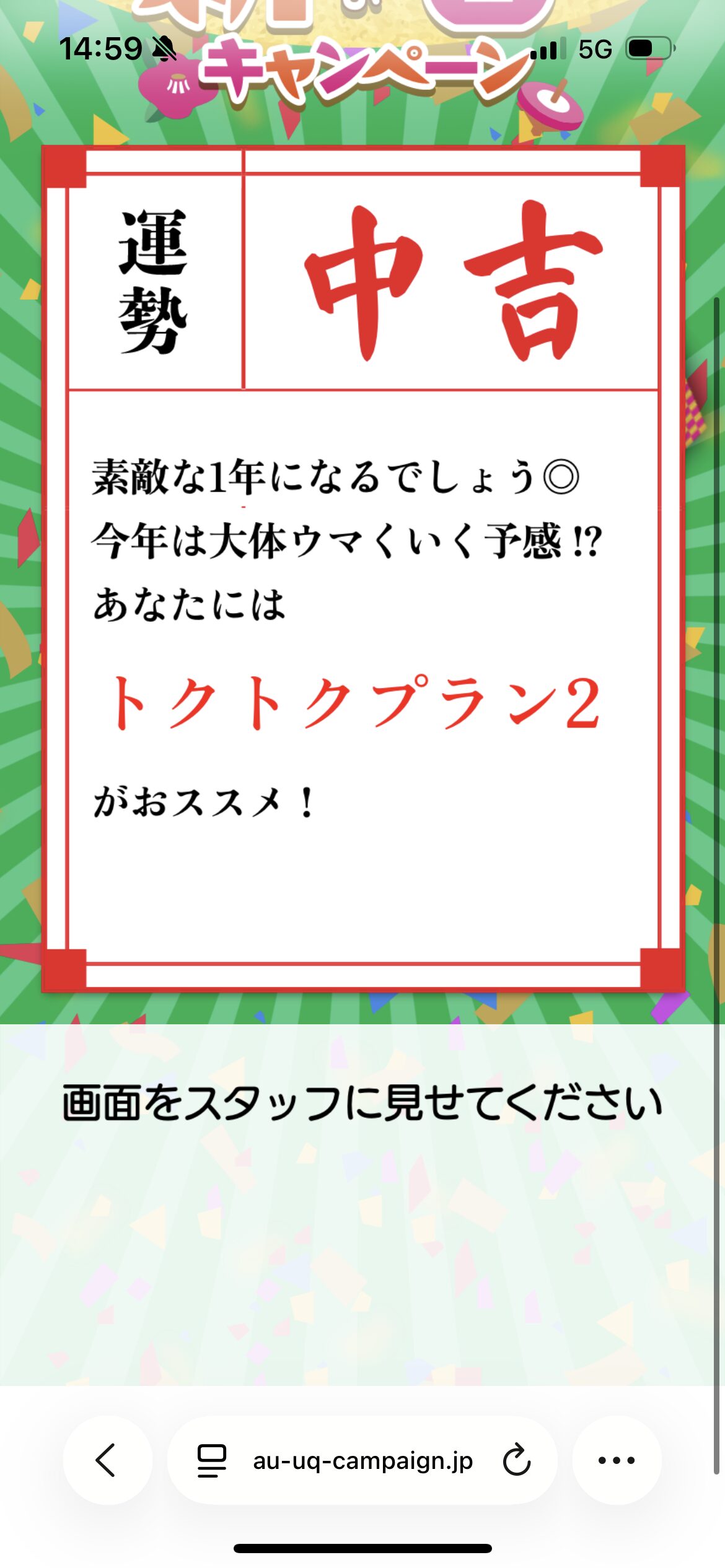Open the browser's three-dot more menu

point(617,1460)
